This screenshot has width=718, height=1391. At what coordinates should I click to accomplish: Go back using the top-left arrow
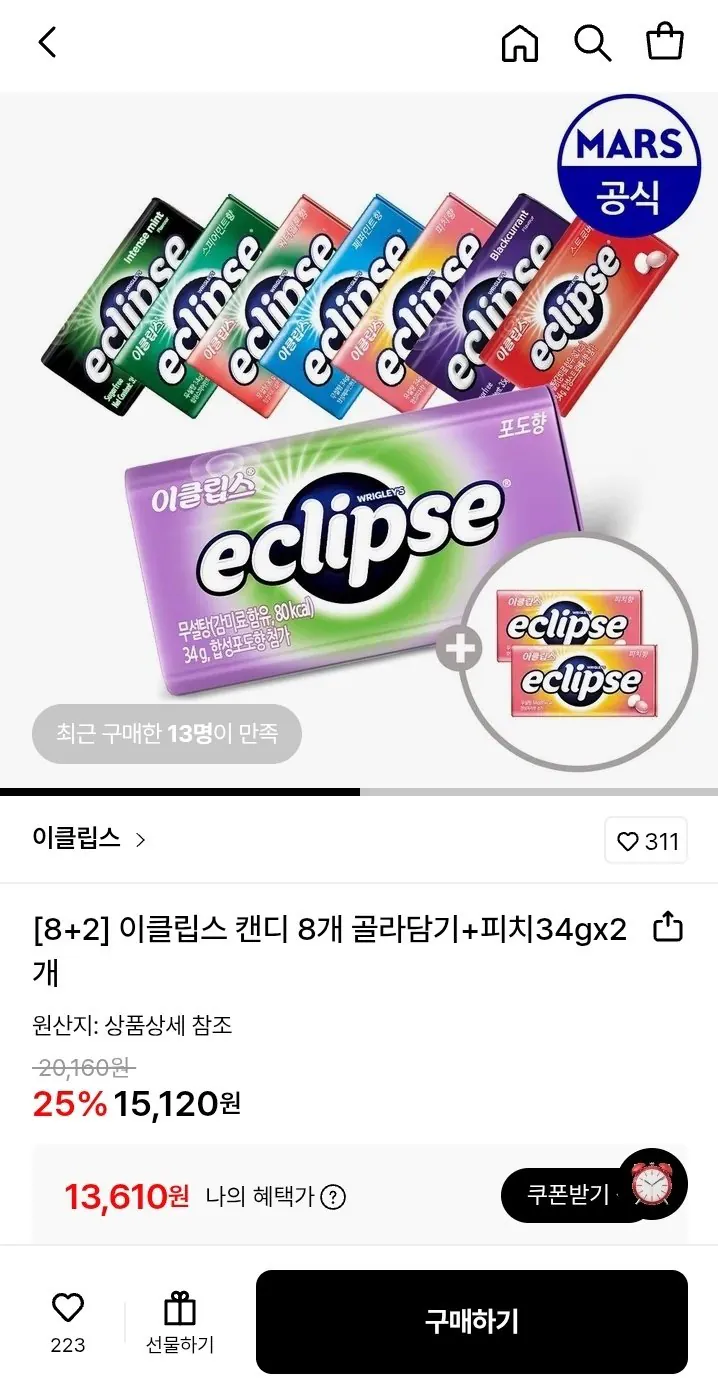pyautogui.click(x=47, y=43)
